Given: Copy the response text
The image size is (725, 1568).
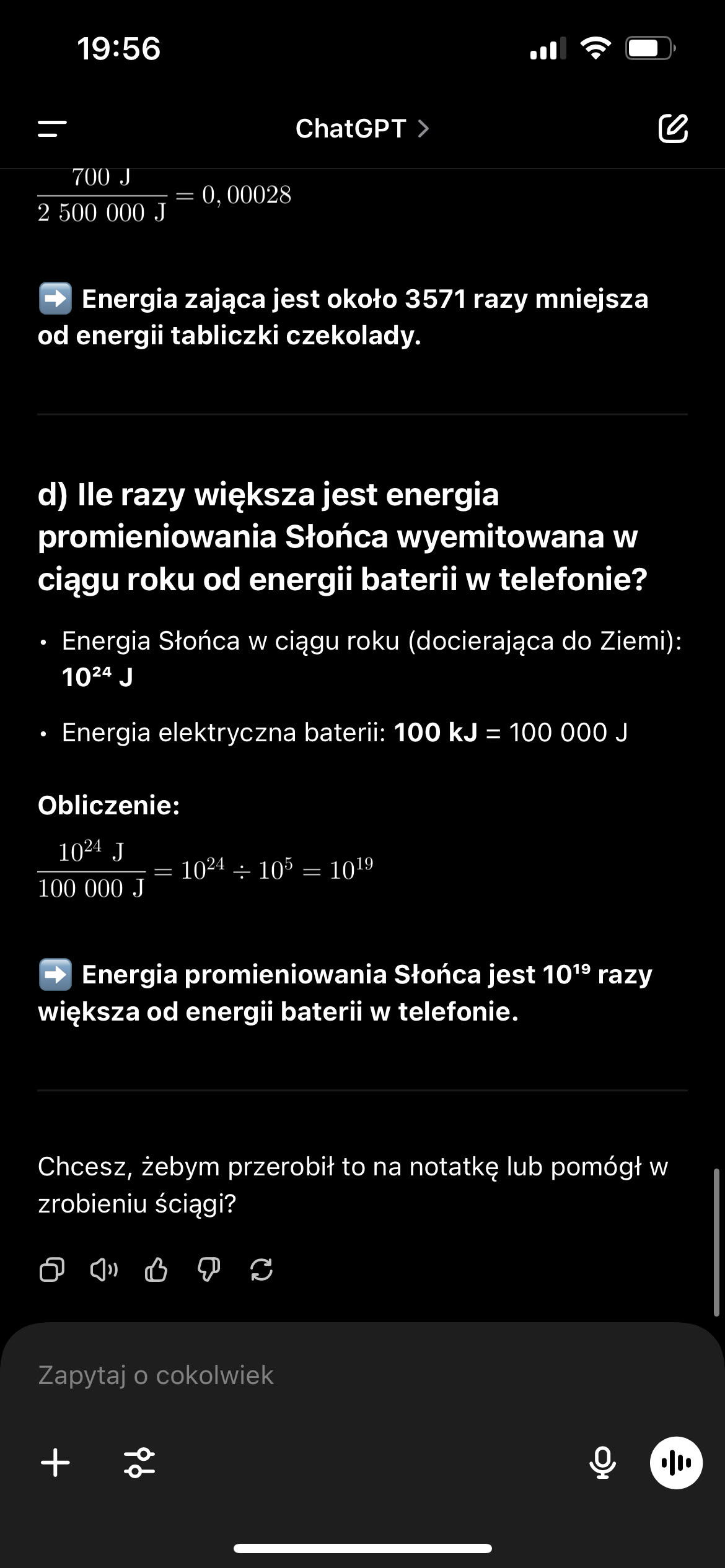Looking at the screenshot, I should [51, 1270].
